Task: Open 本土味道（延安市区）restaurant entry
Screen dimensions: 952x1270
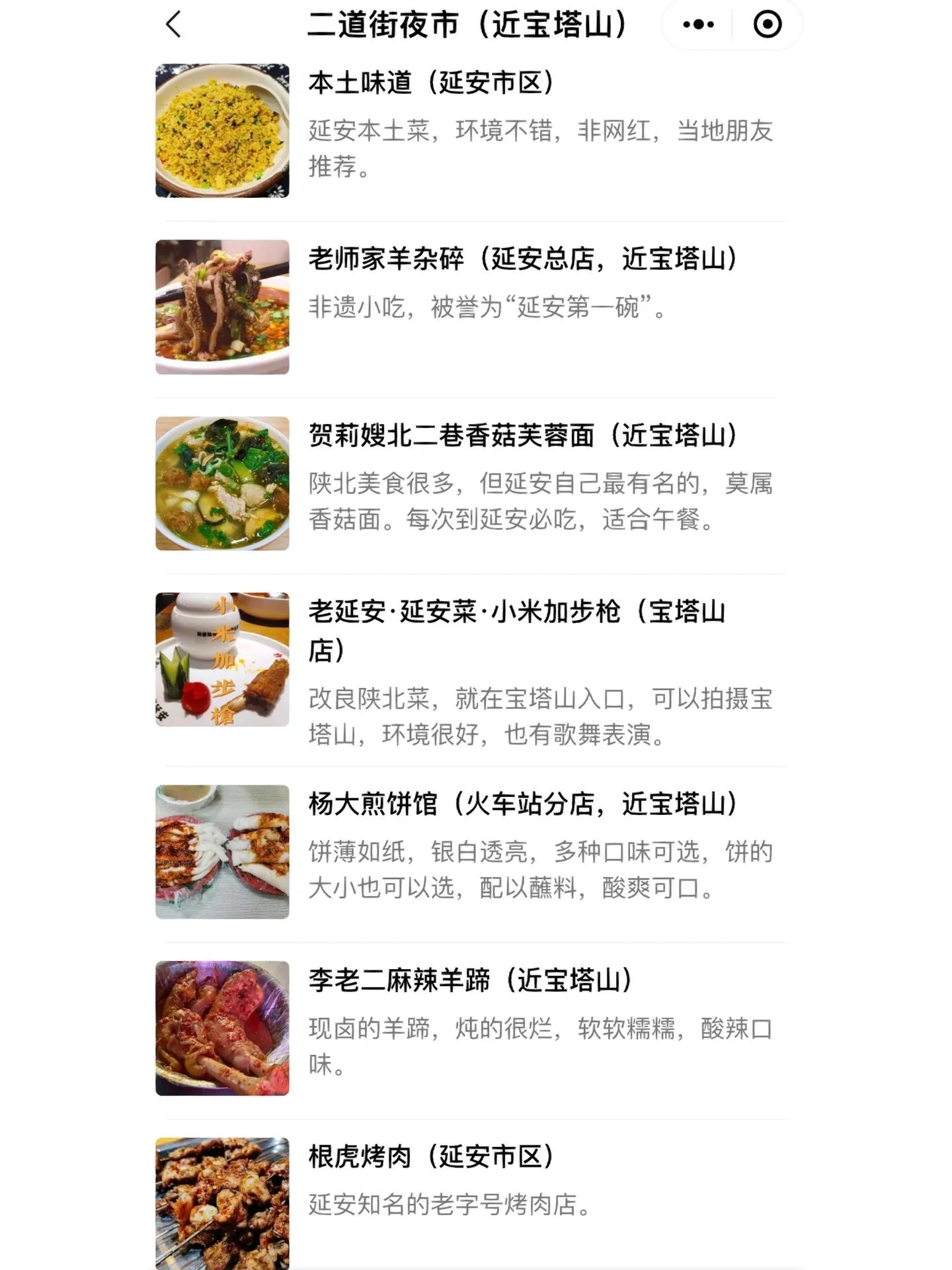Action: 431,83
